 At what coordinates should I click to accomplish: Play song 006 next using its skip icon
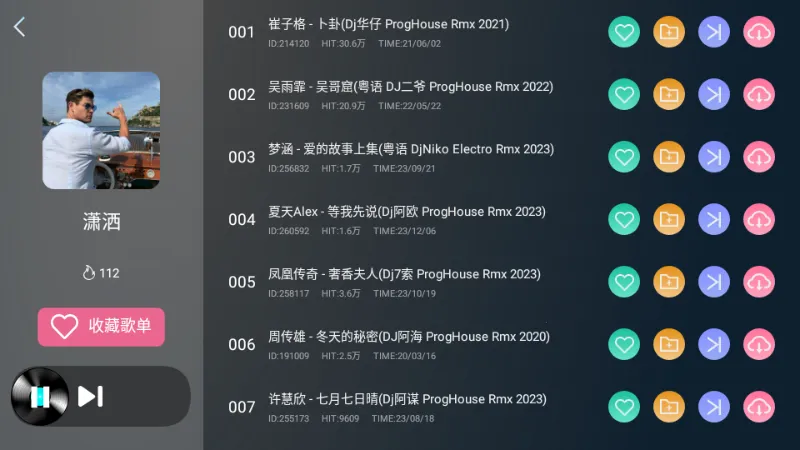coord(713,344)
